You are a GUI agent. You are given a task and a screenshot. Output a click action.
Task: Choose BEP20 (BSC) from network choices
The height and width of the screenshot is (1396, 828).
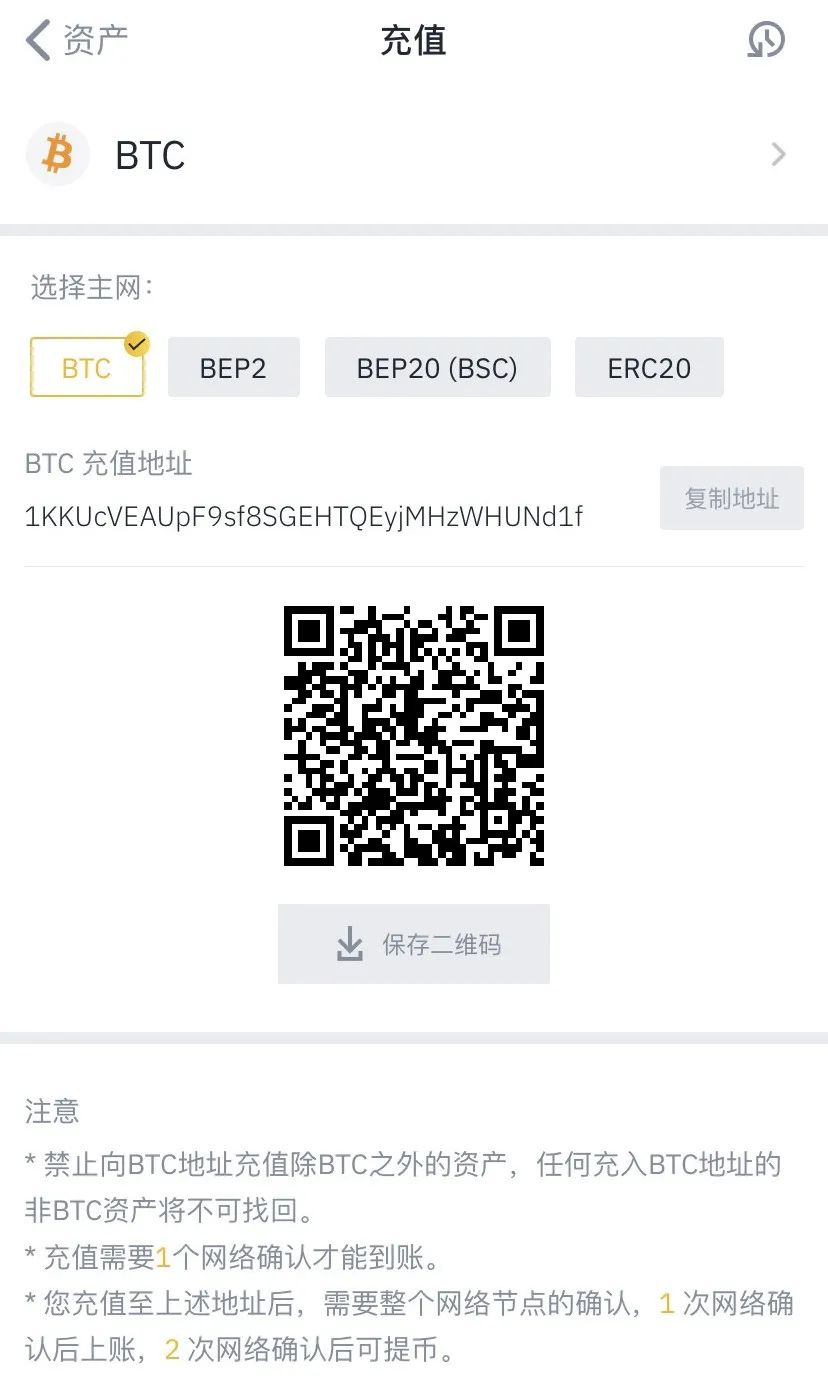point(437,367)
